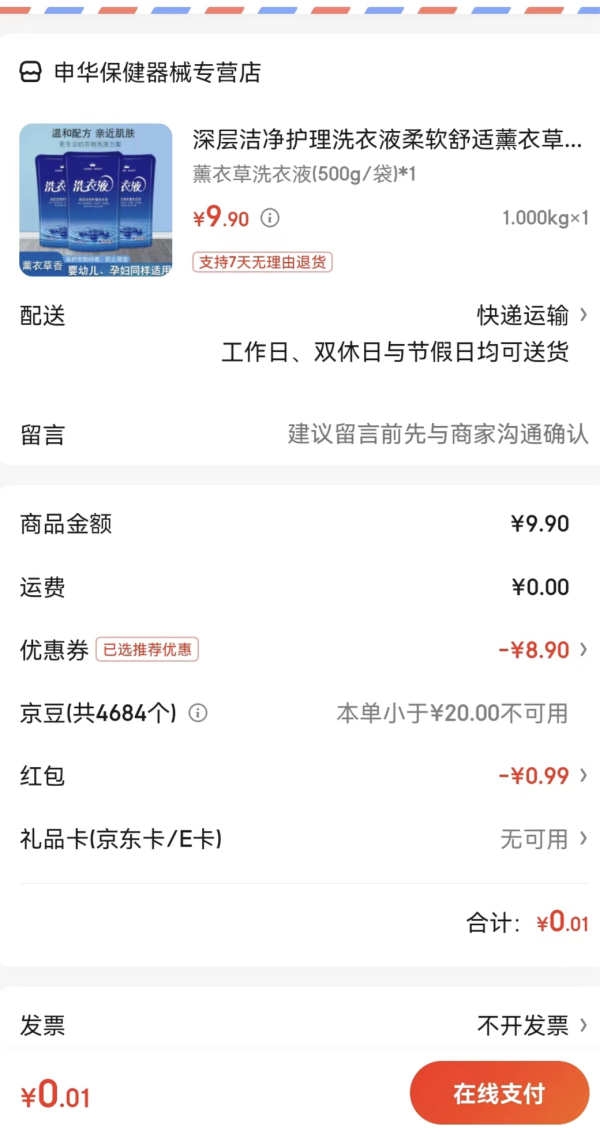Open the 红包 red packet row
600x1134 pixels.
[x=300, y=776]
